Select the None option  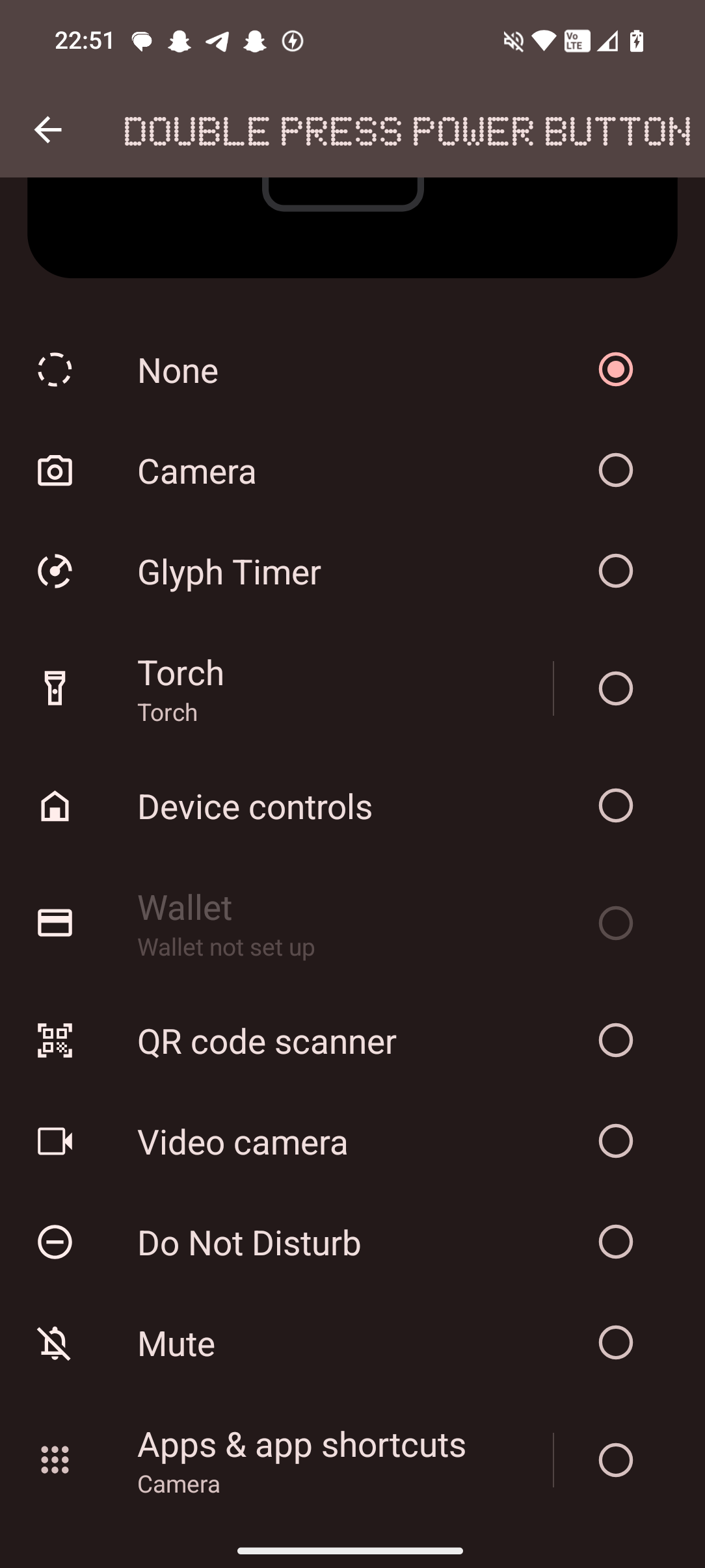pos(615,370)
